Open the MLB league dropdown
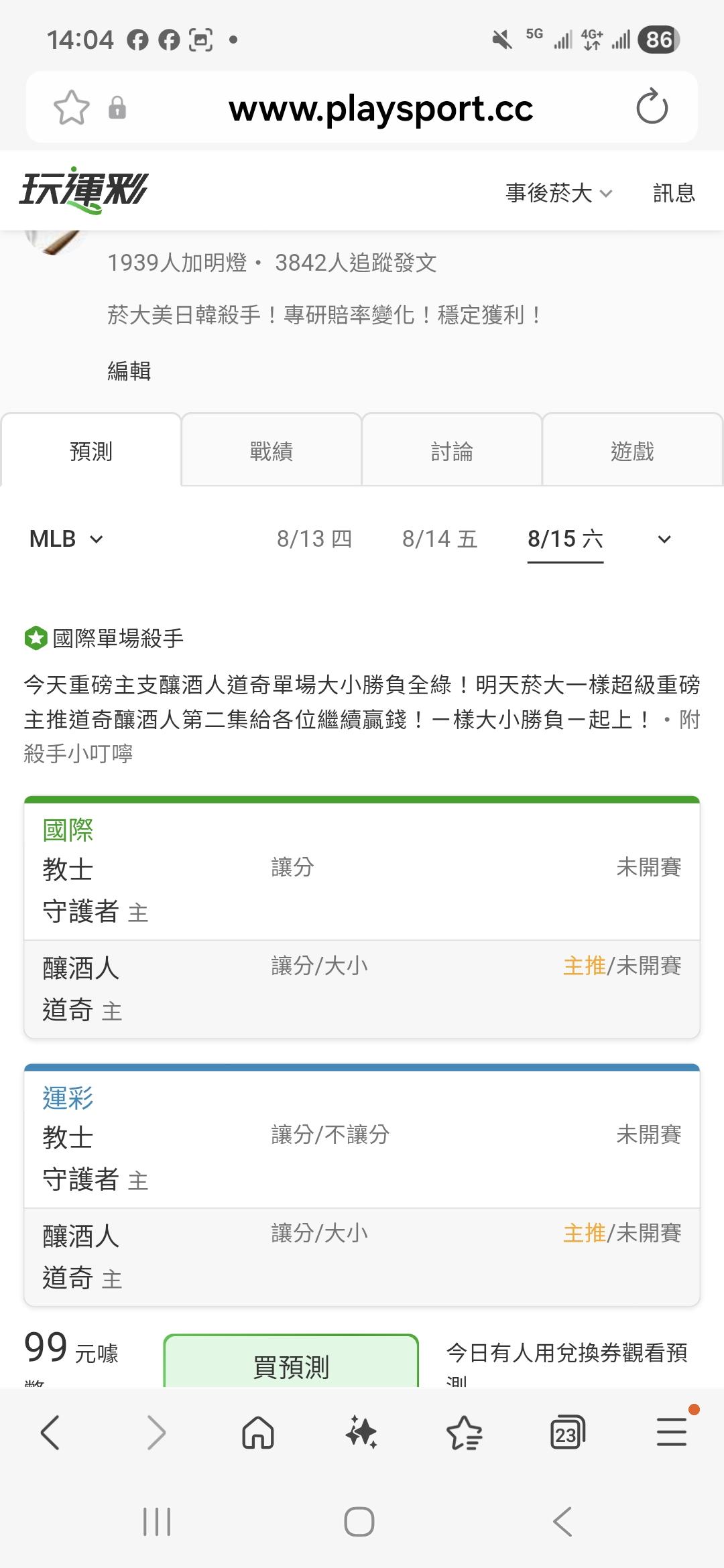This screenshot has height=1568, width=724. click(x=66, y=539)
